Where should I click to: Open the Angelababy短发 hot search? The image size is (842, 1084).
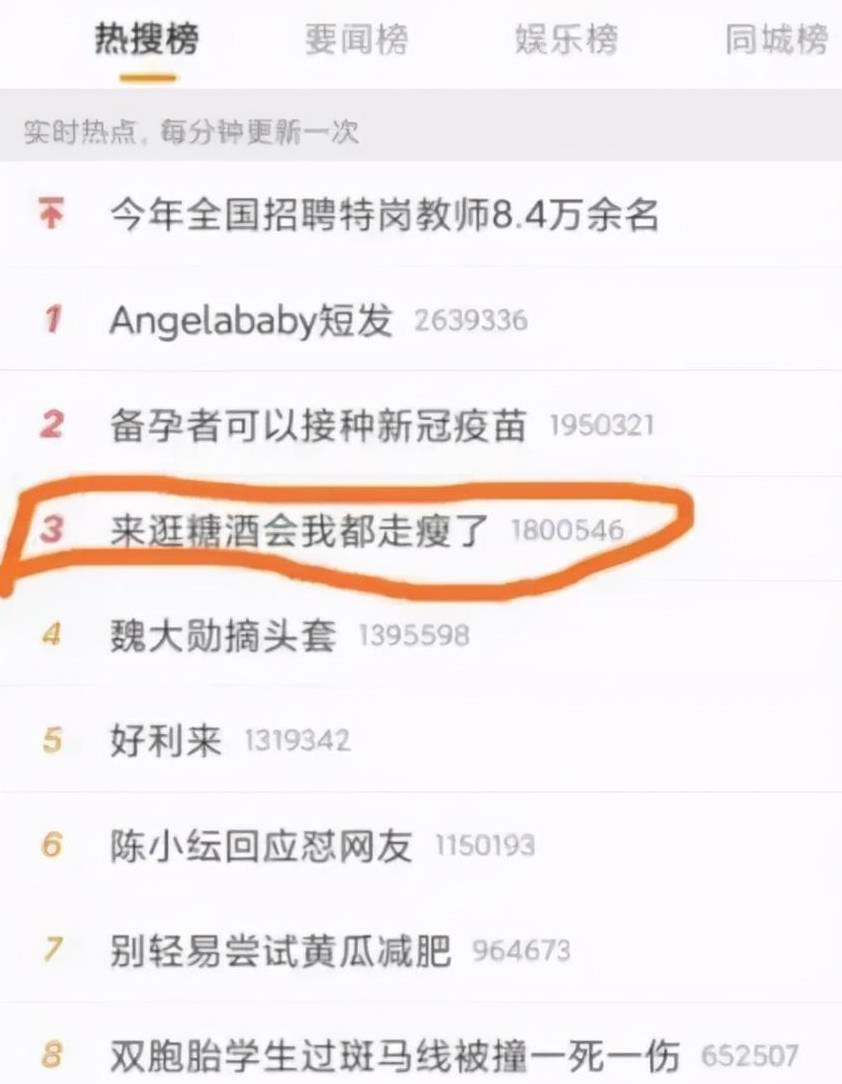tap(251, 321)
